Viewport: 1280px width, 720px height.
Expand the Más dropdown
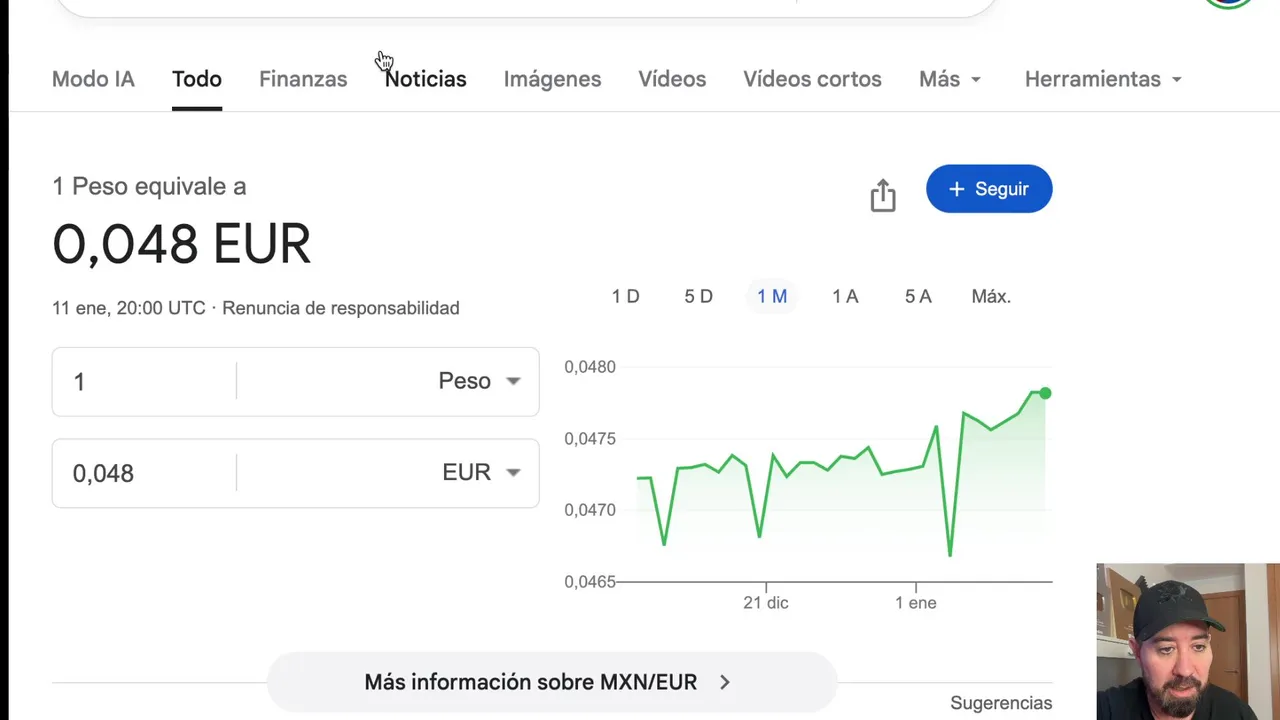950,79
